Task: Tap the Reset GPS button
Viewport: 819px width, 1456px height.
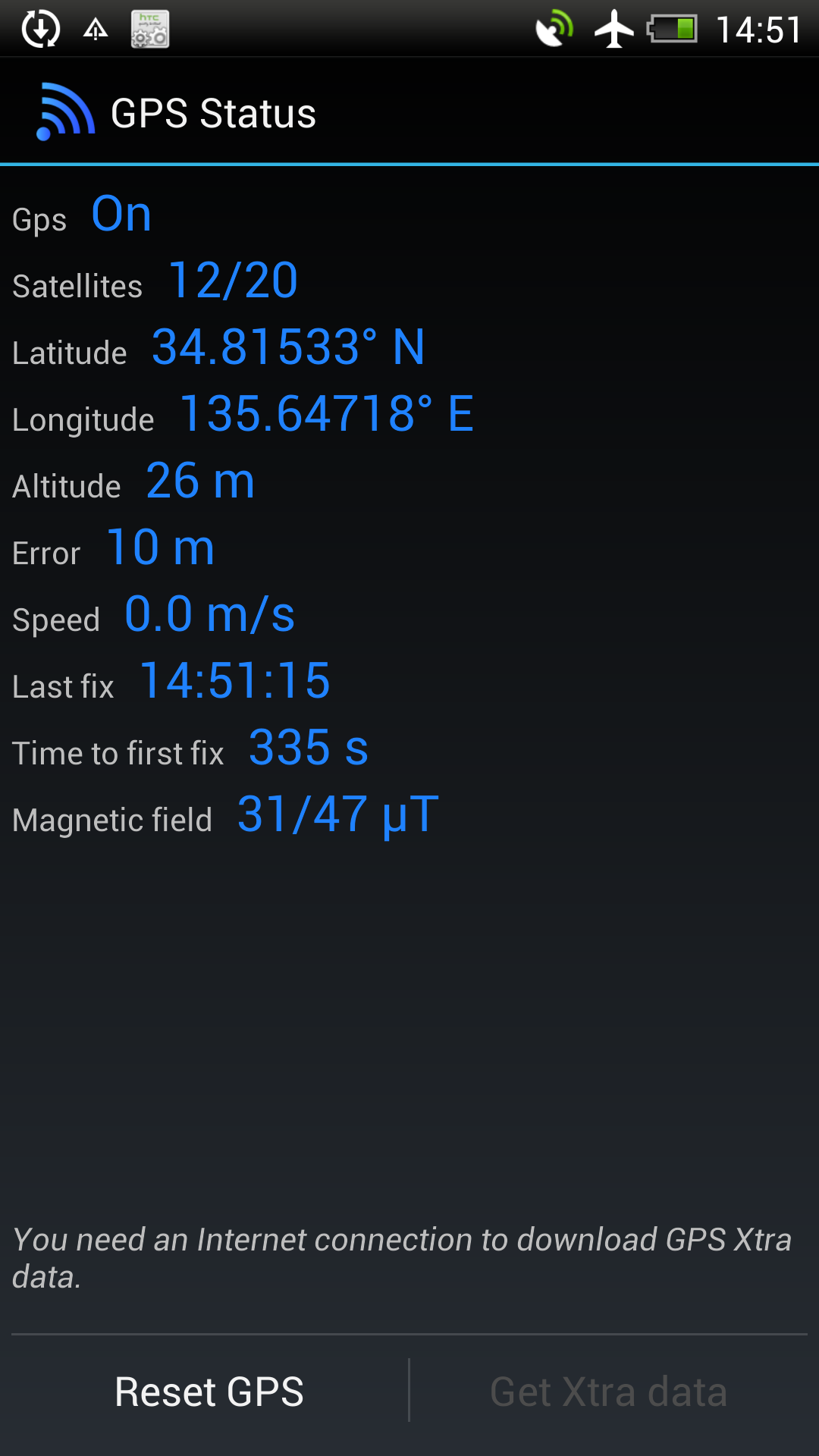Action: [209, 1392]
